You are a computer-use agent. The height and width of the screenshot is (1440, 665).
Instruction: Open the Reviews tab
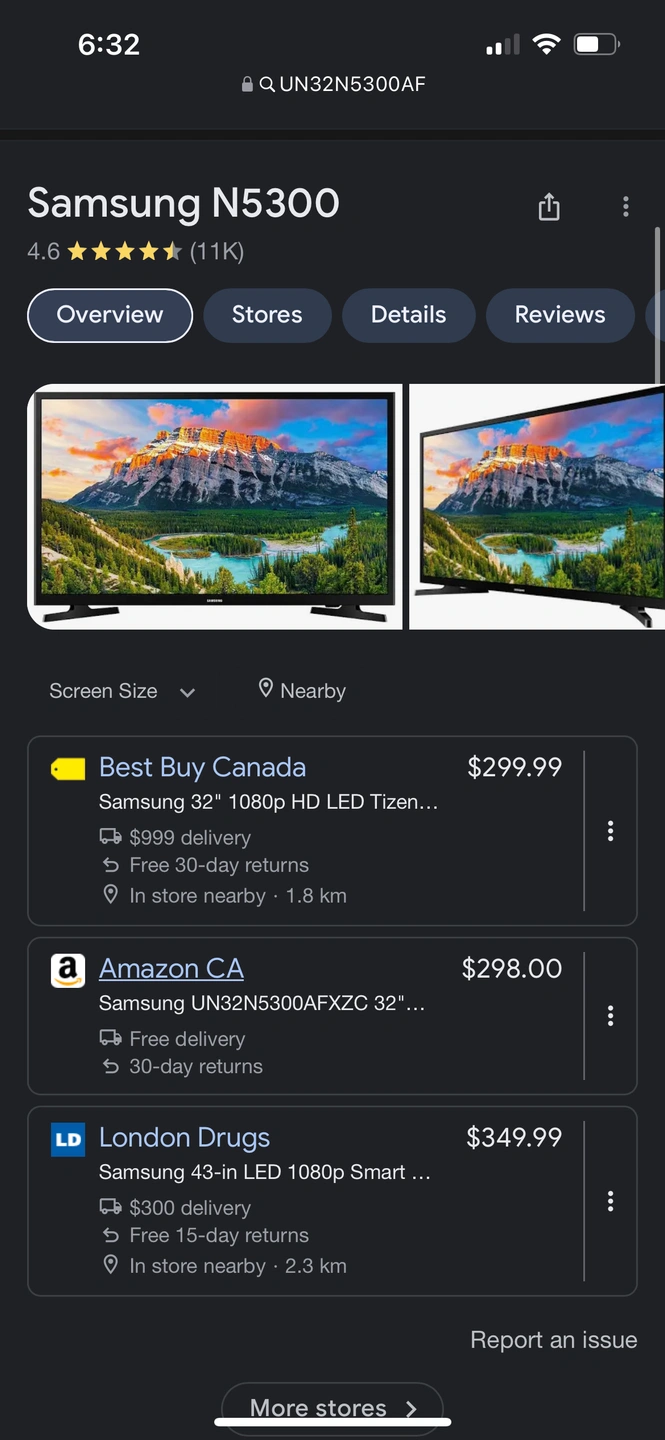pyautogui.click(x=559, y=315)
